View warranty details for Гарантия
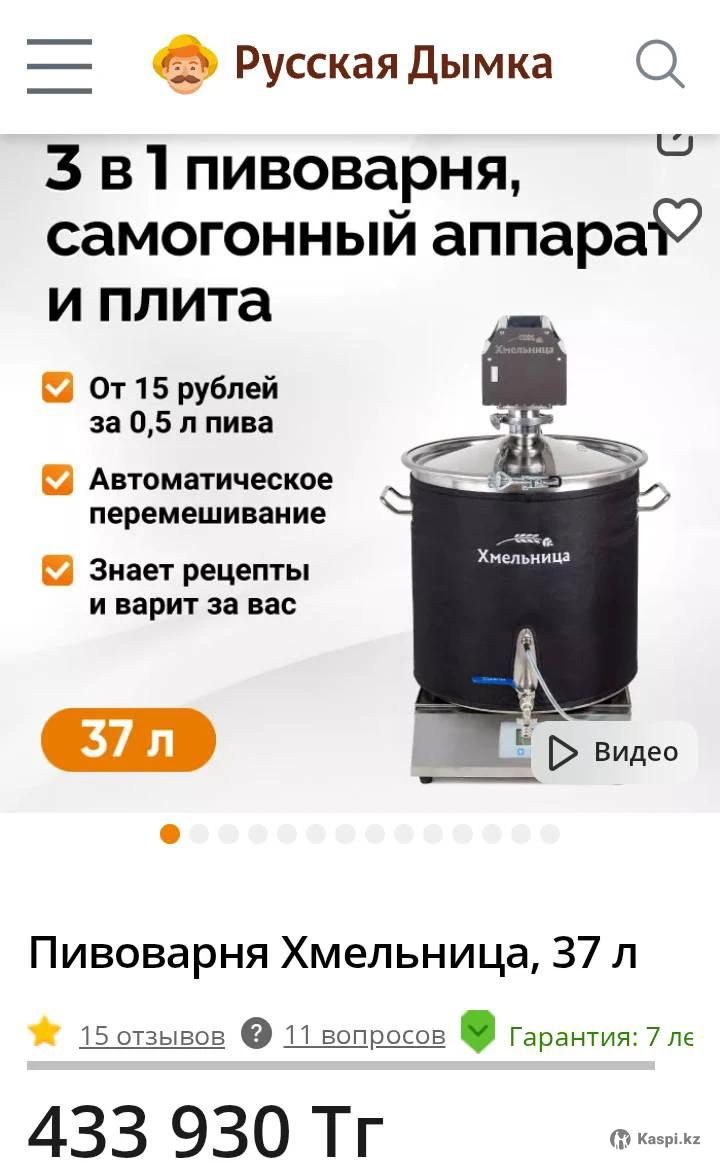 point(599,1036)
